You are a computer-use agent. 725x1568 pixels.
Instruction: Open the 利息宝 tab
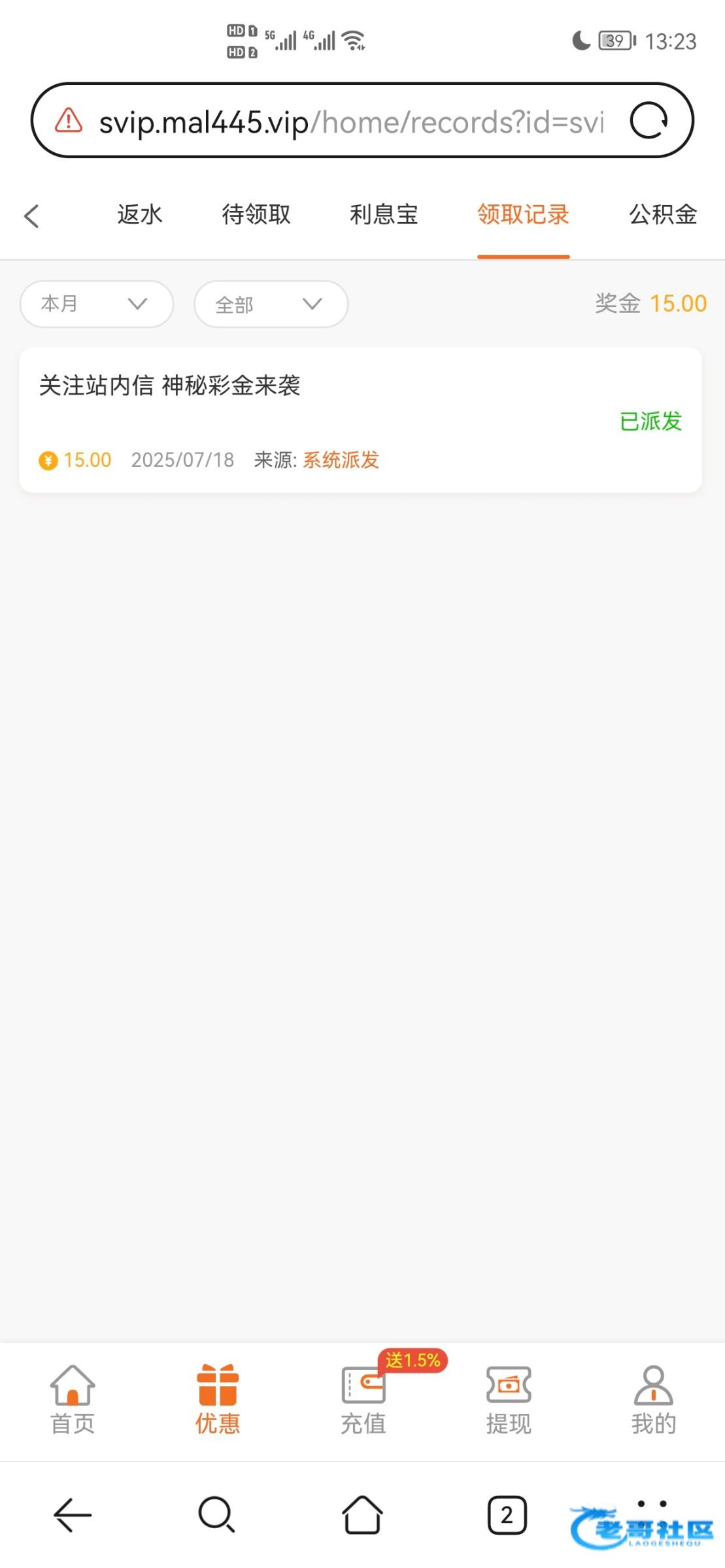pos(384,214)
